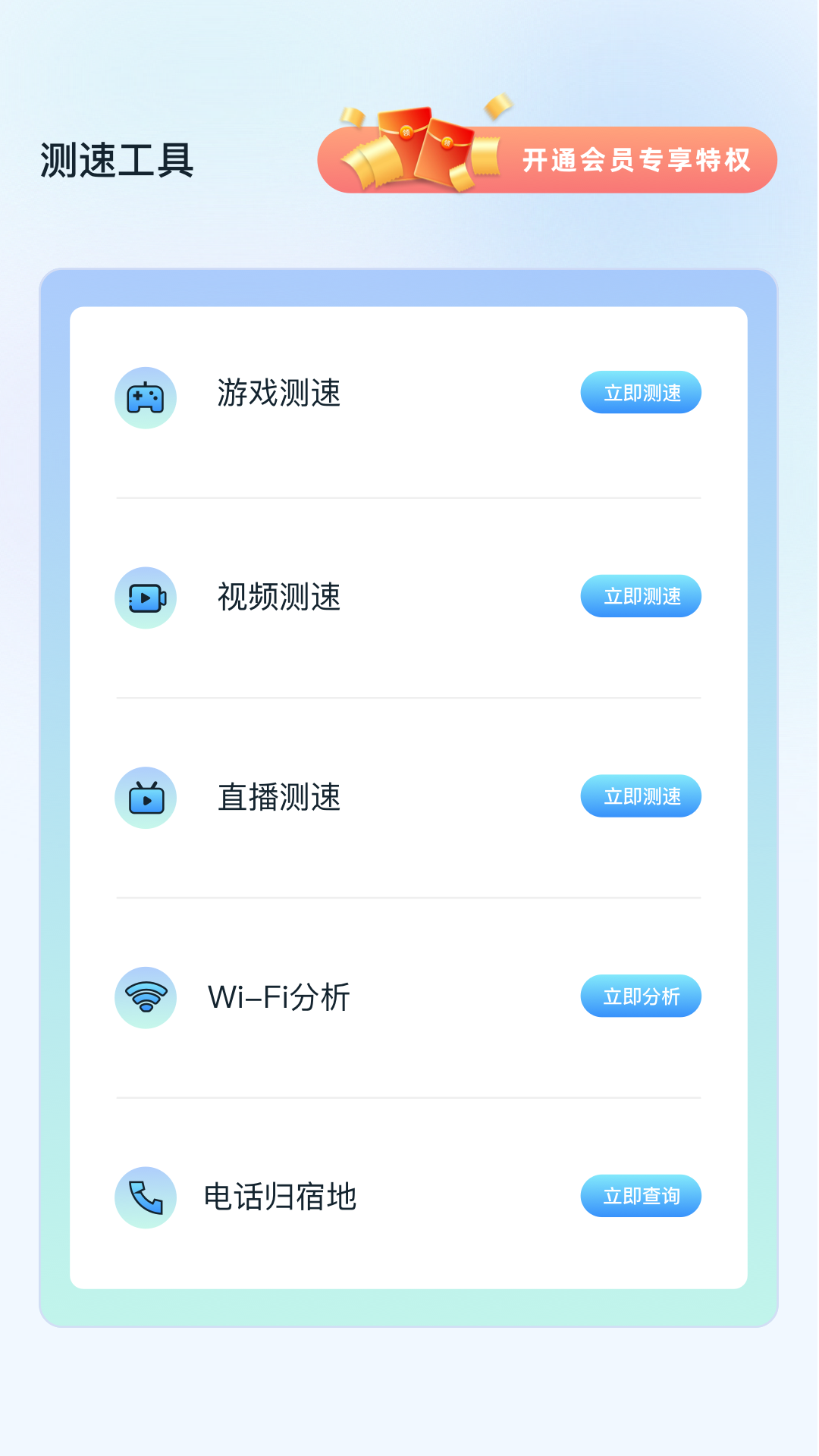Start 直播测速 with its 立即测速 button
This screenshot has width=819, height=1456.
[641, 795]
